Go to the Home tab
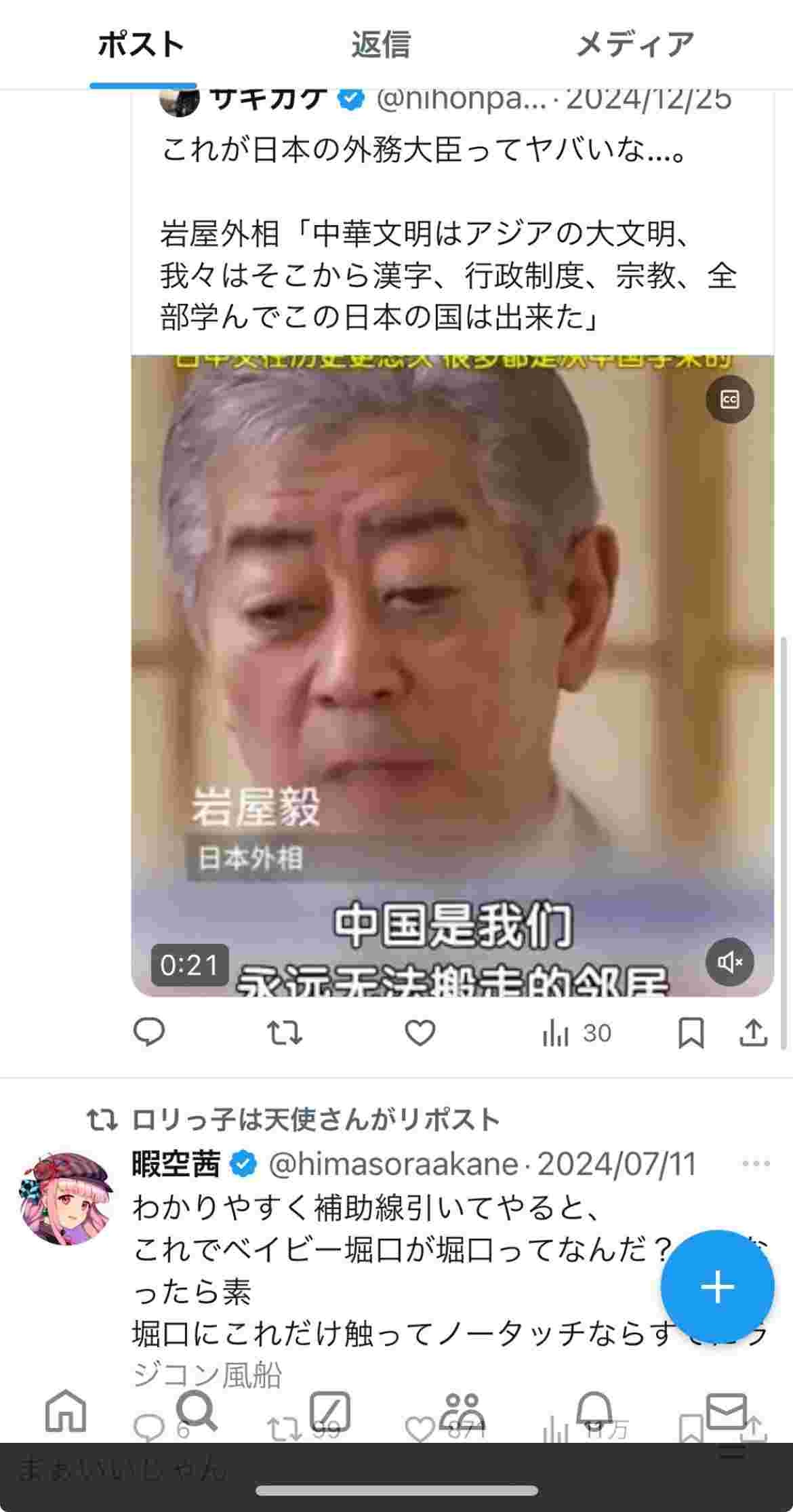Screen dimensions: 793x1512 (x=66, y=1412)
